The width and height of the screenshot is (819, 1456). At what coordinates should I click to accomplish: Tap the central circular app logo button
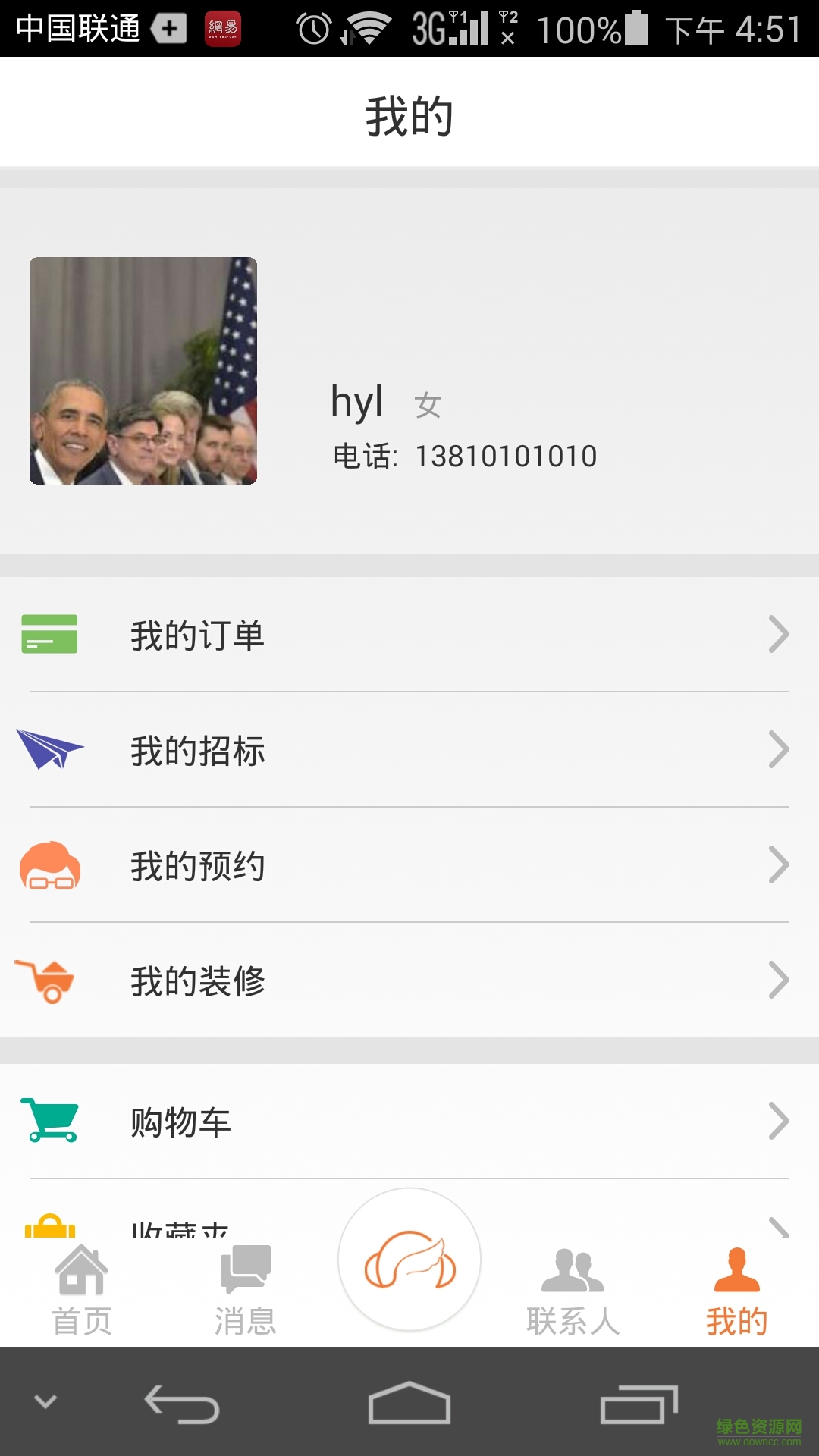coord(409,1259)
